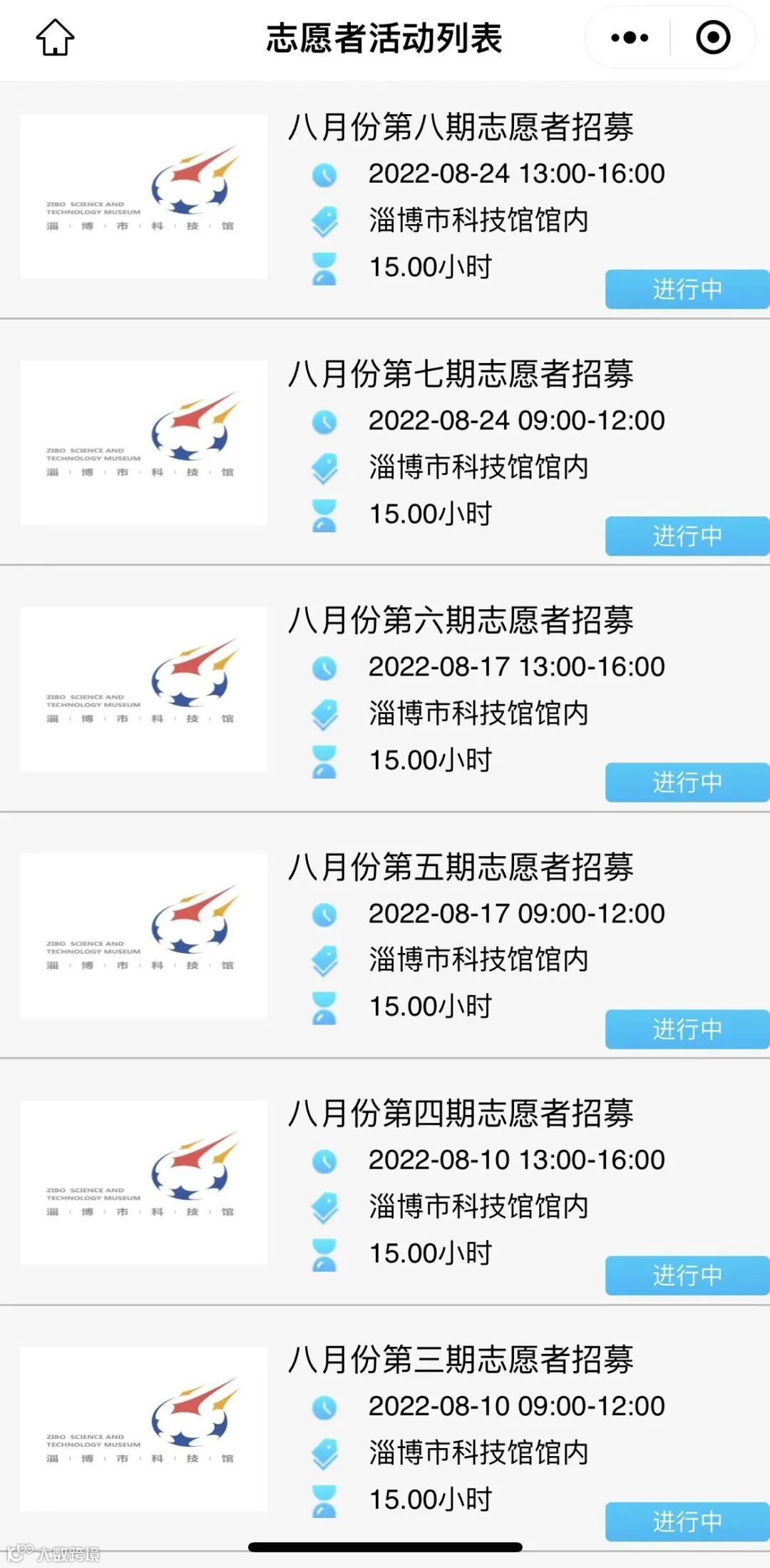Tap 进行中 for 八月份第七期志愿者招募

pyautogui.click(x=687, y=536)
